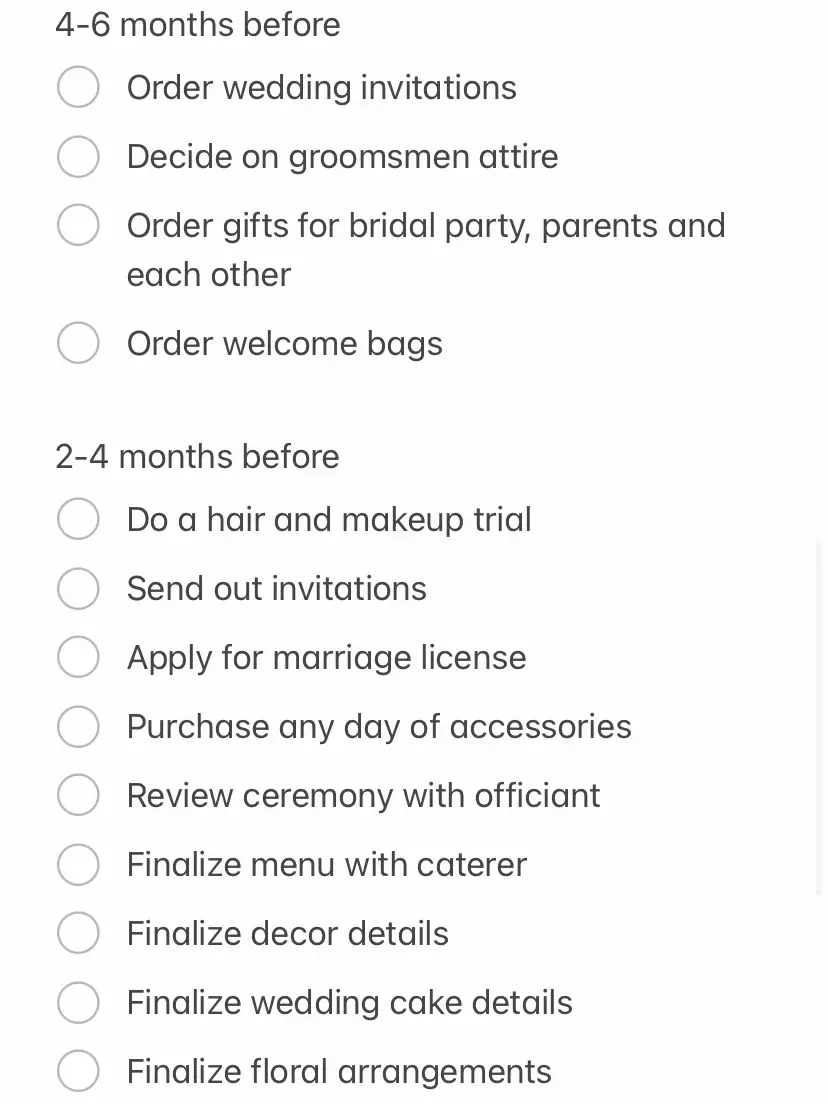Mark "Decide on groomsmen attire" as done
828x1104 pixels.
click(78, 156)
